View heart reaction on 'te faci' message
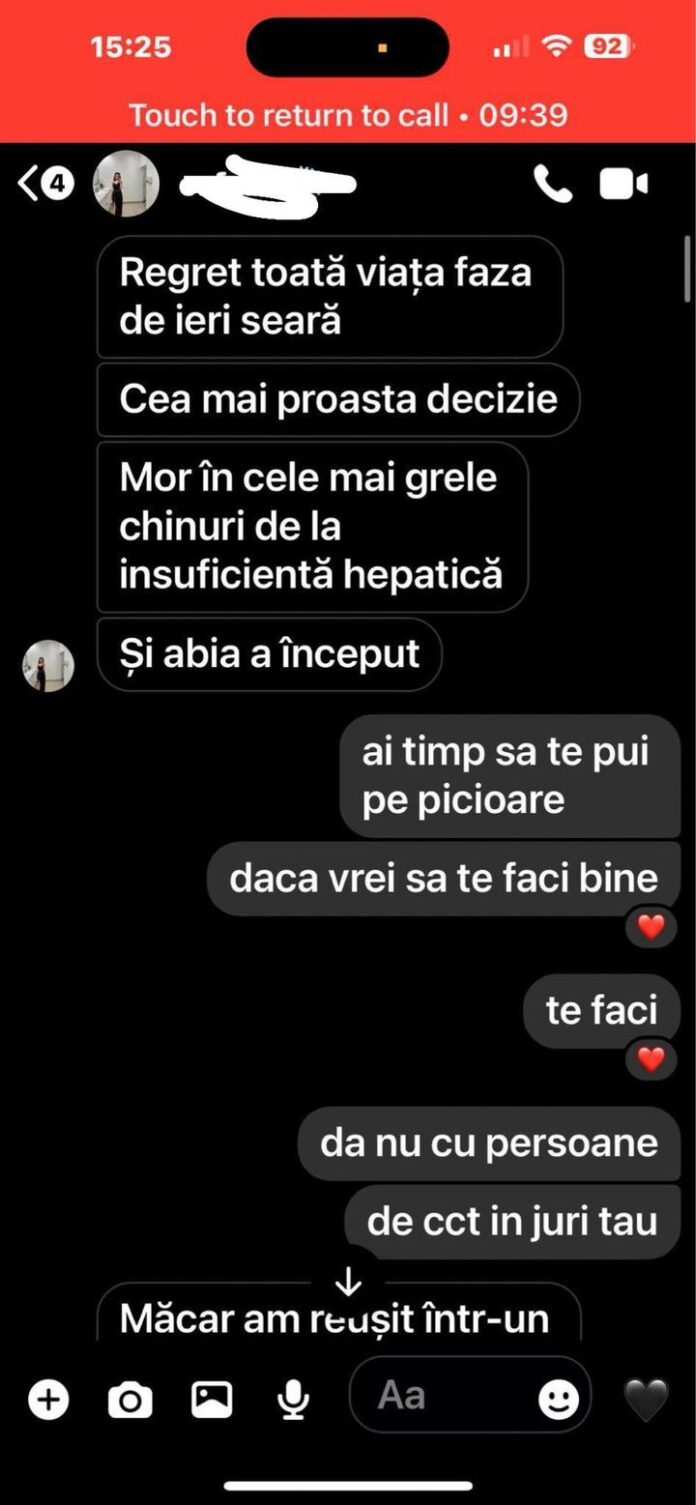 651,1059
